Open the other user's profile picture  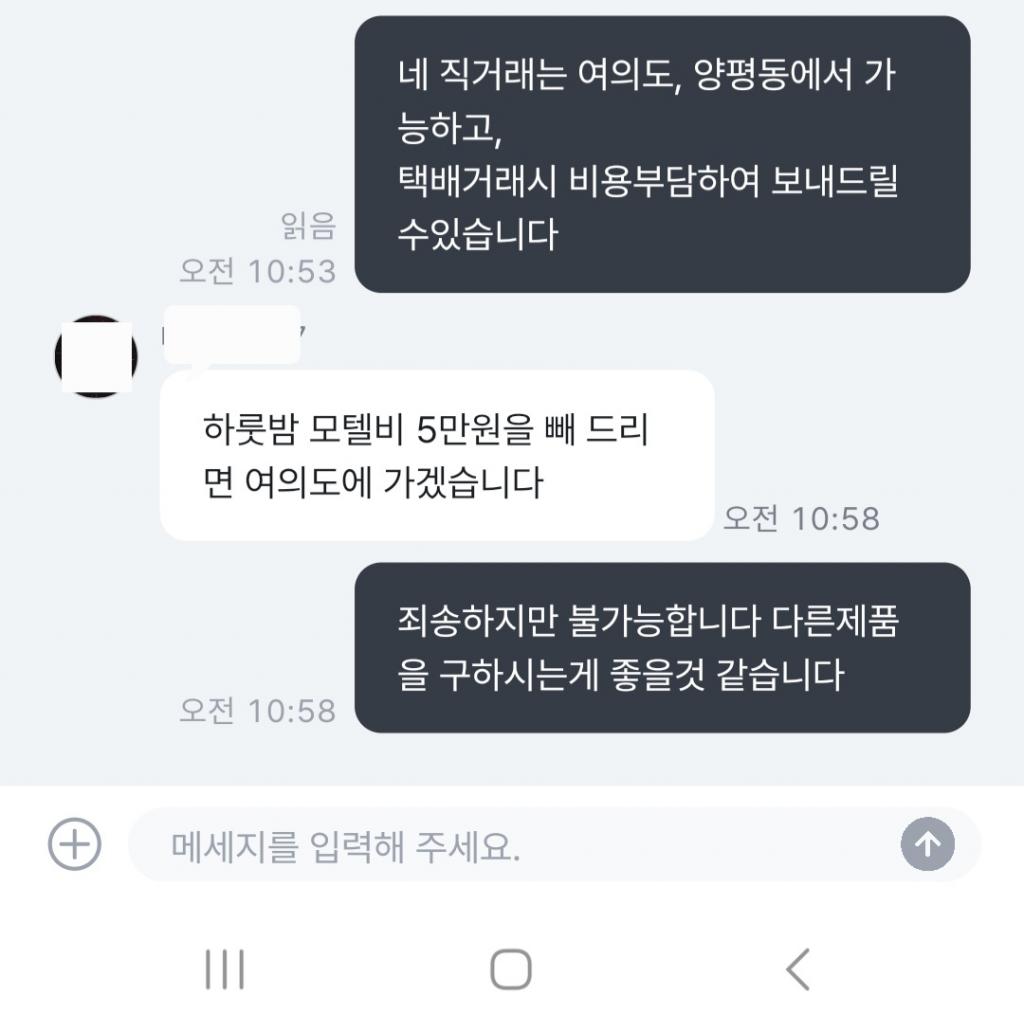pyautogui.click(x=96, y=356)
